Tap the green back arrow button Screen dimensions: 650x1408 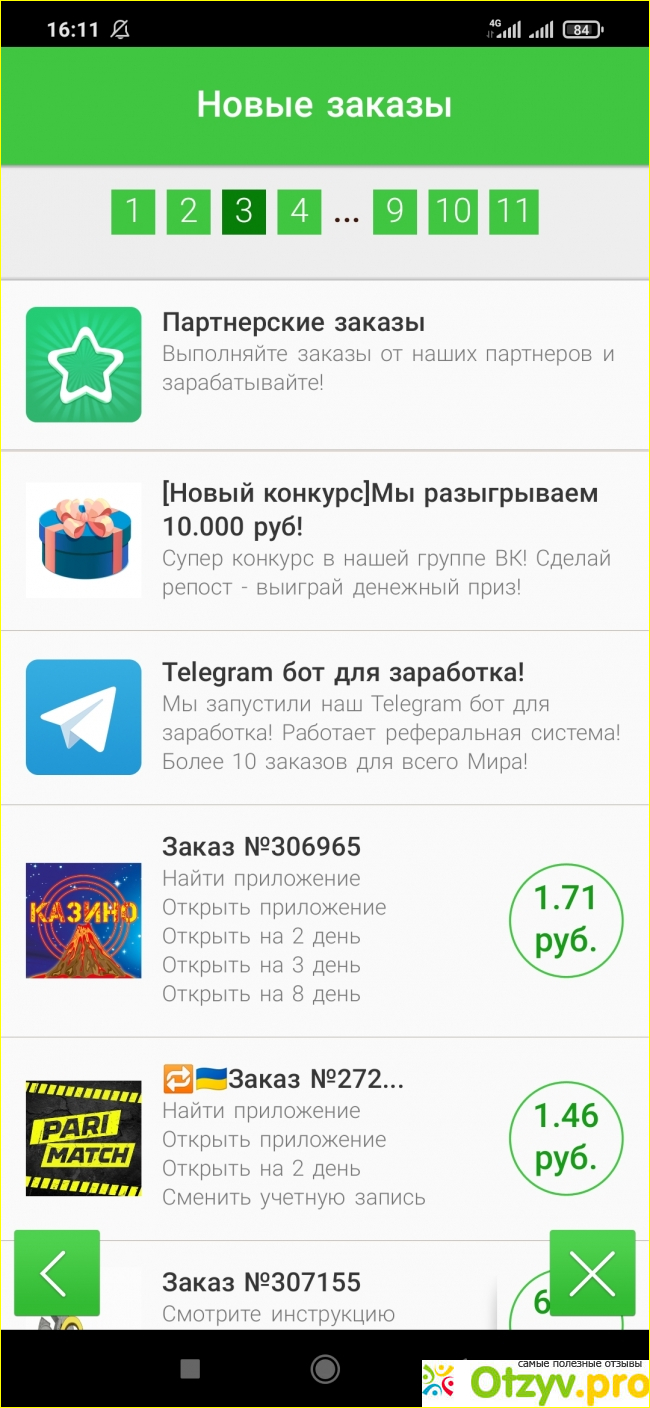(56, 1273)
